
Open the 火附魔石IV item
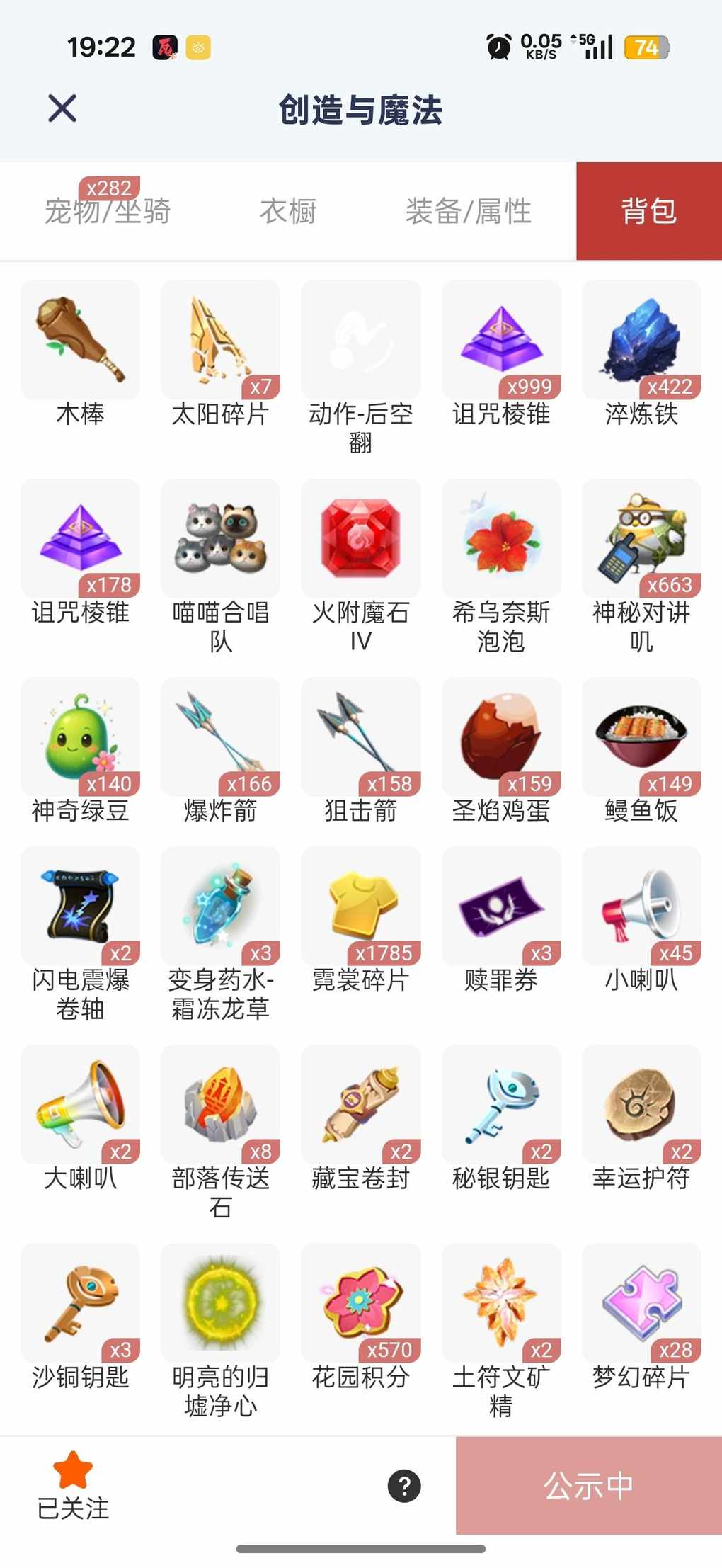pyautogui.click(x=360, y=538)
